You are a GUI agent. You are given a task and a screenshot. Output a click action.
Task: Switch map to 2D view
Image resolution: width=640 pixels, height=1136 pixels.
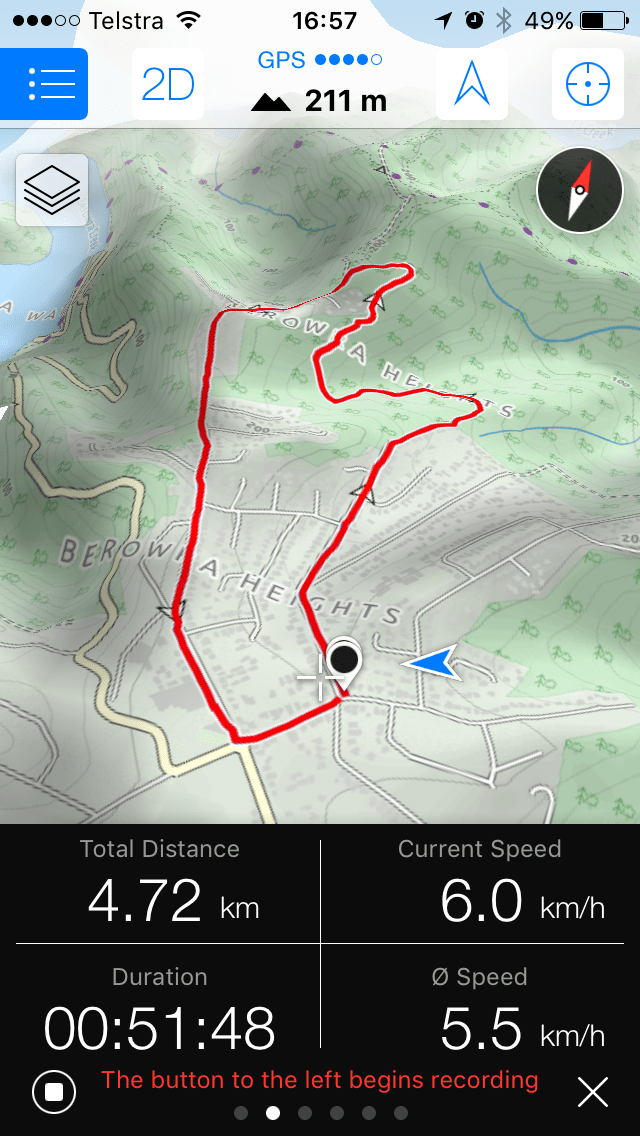tap(168, 85)
